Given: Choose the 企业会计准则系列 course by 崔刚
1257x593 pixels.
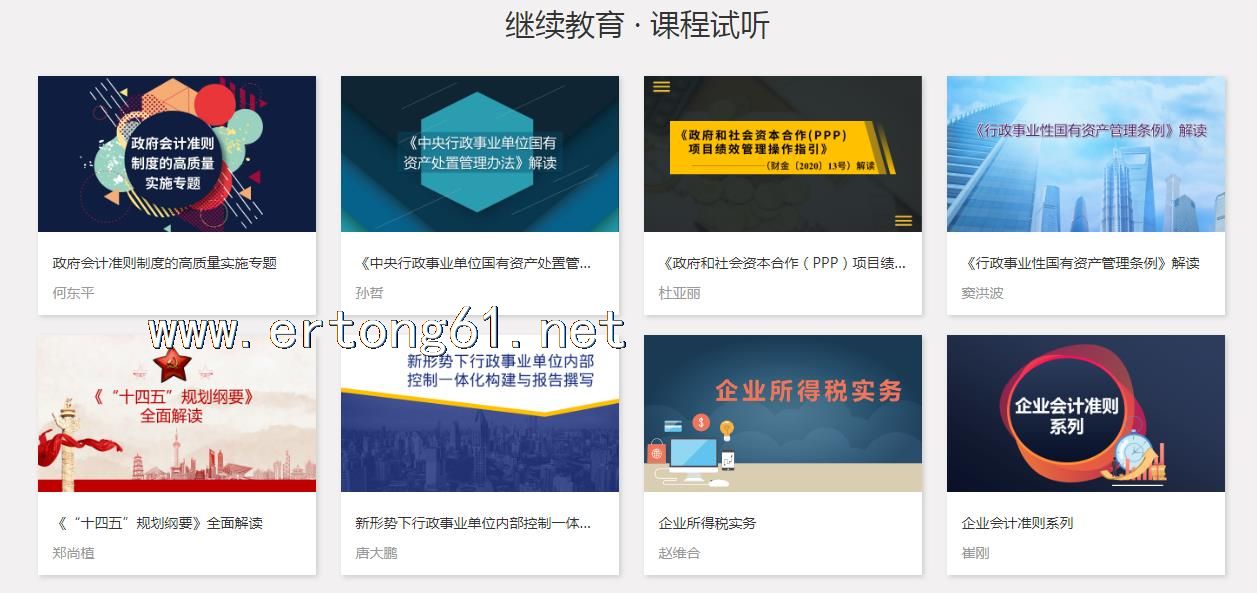Looking at the screenshot, I should (1086, 414).
